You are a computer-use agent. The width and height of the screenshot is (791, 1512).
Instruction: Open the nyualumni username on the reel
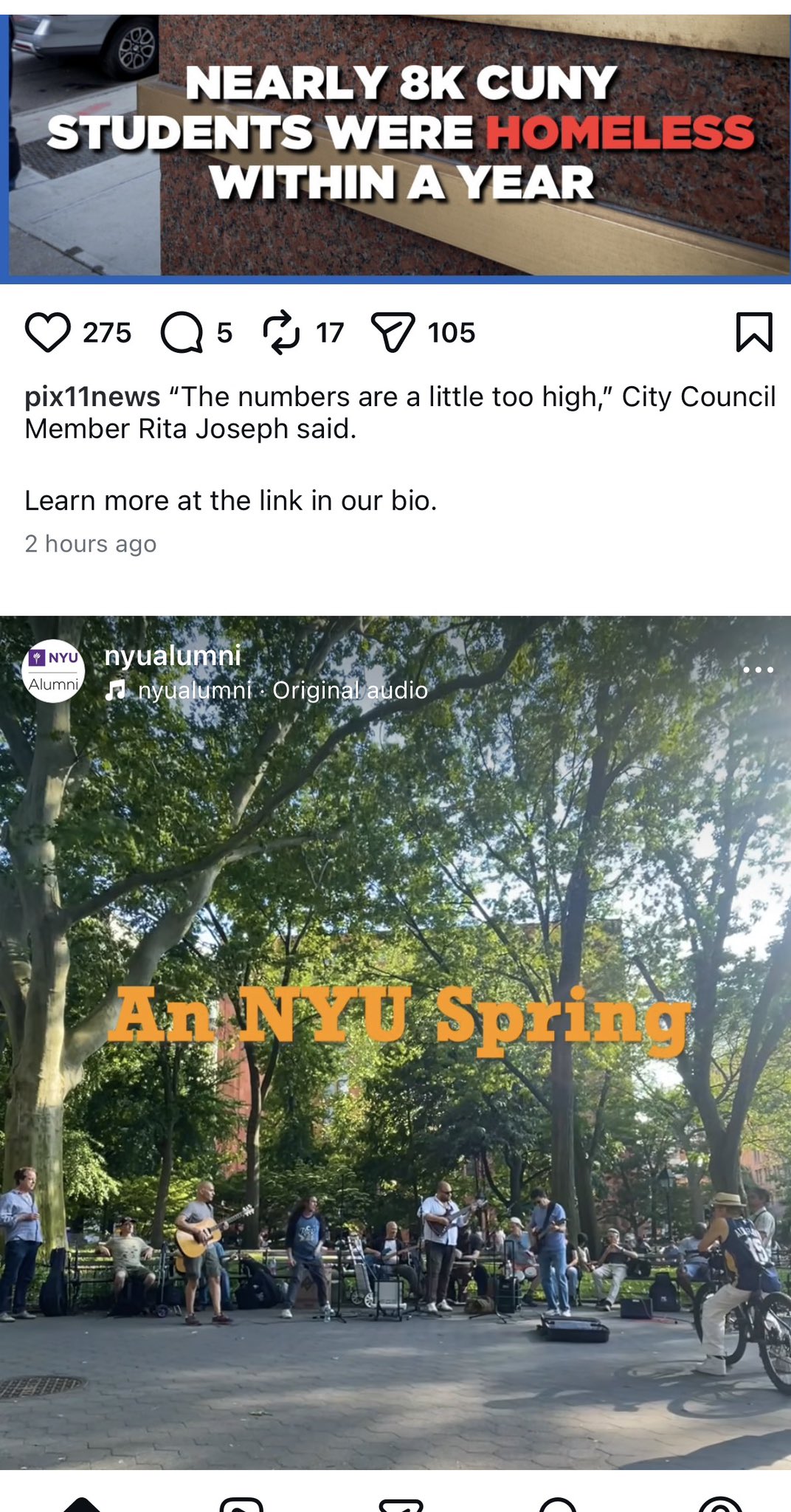pyautogui.click(x=173, y=656)
